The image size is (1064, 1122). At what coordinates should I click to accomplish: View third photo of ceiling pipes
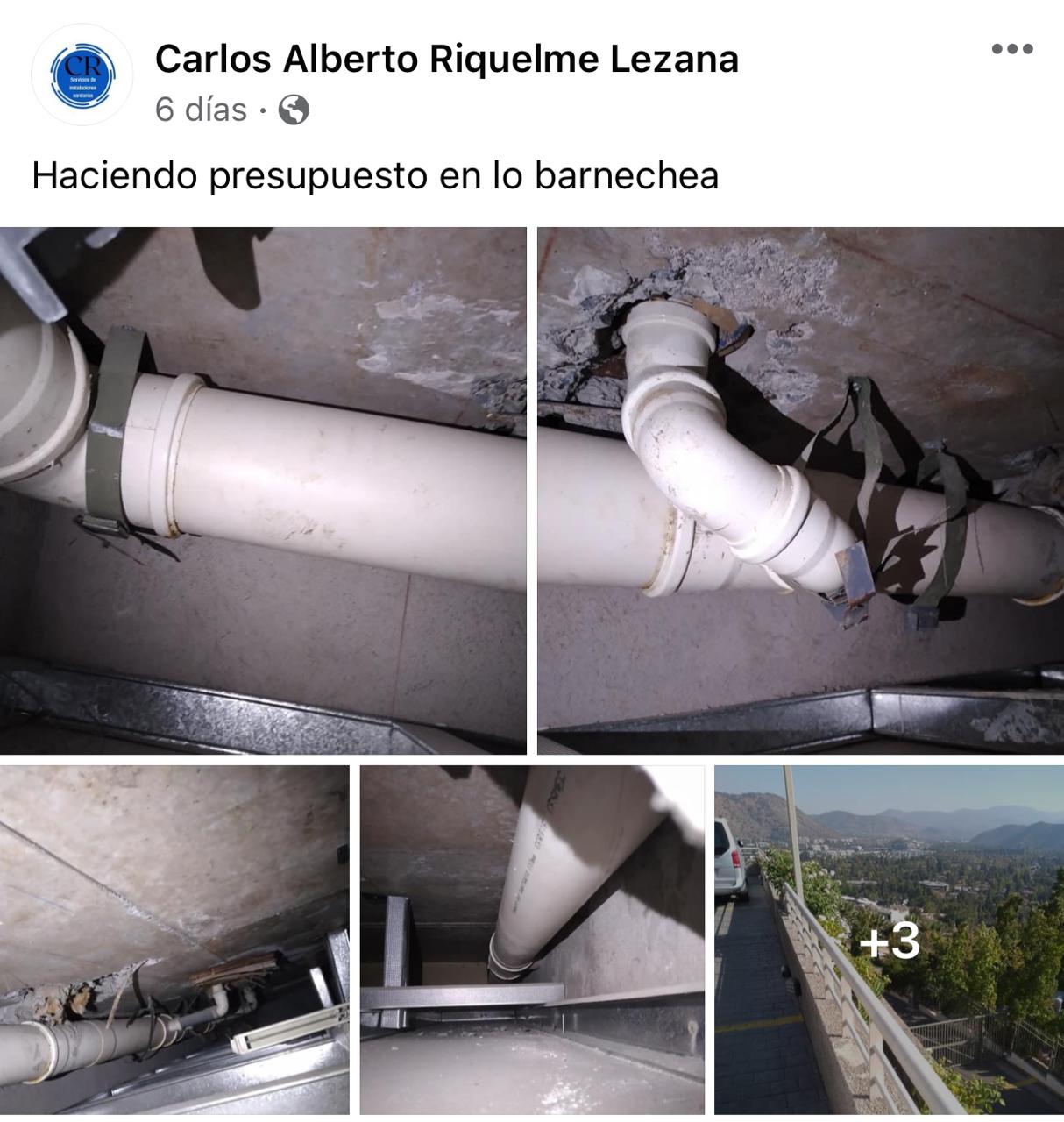174,940
